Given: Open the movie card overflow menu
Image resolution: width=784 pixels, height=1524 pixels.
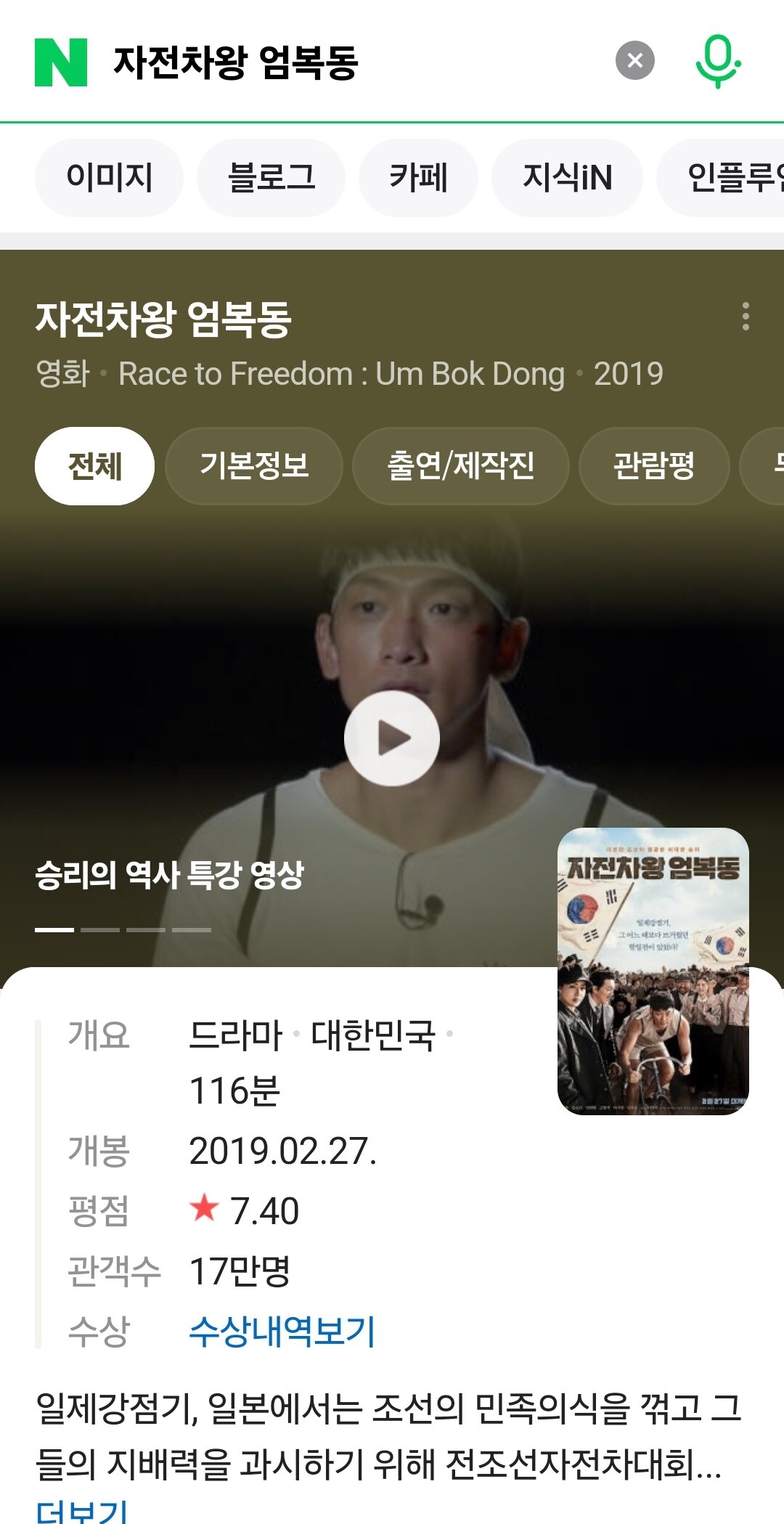Looking at the screenshot, I should pyautogui.click(x=746, y=317).
